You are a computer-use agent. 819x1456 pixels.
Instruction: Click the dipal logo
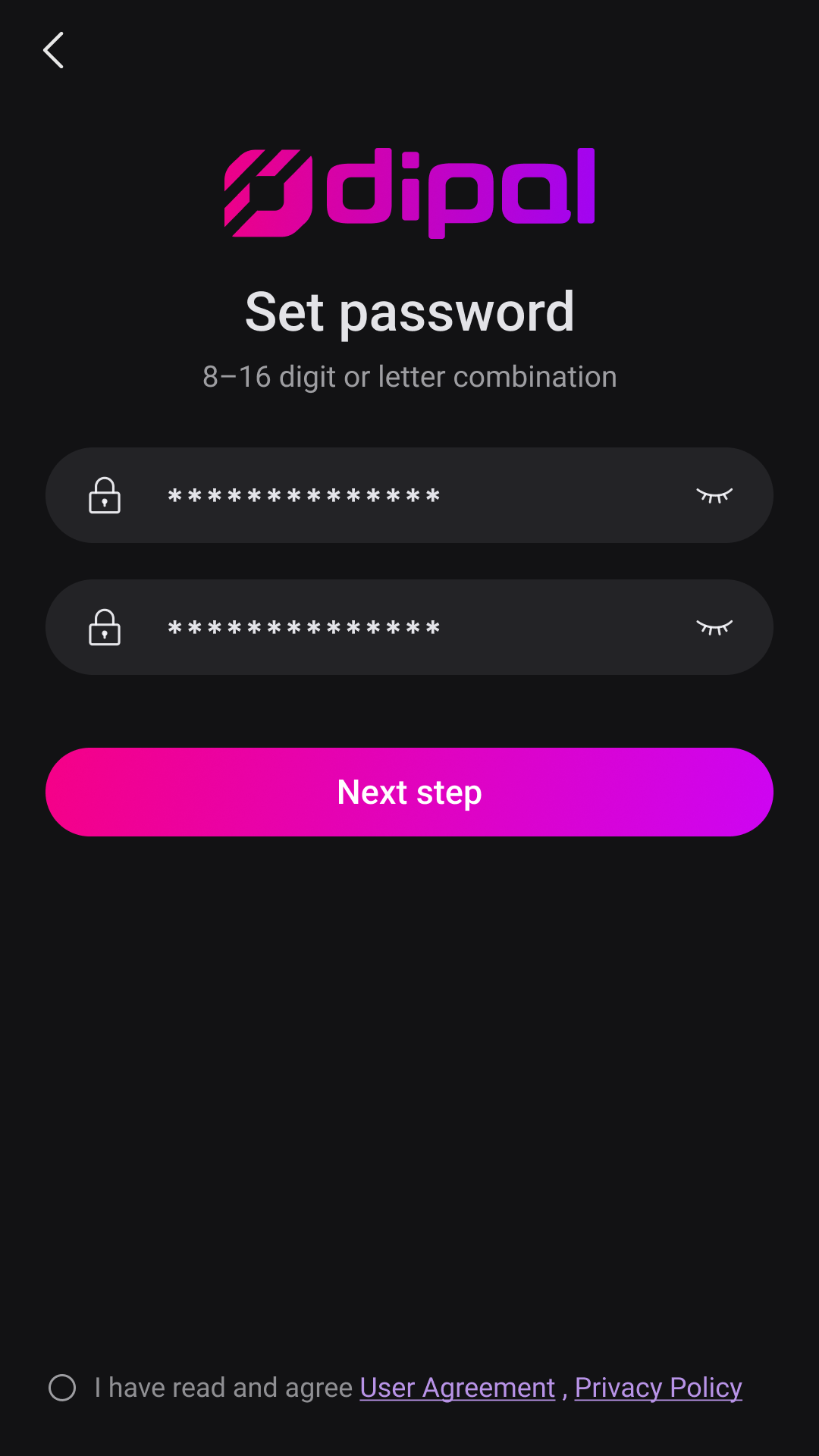(409, 190)
